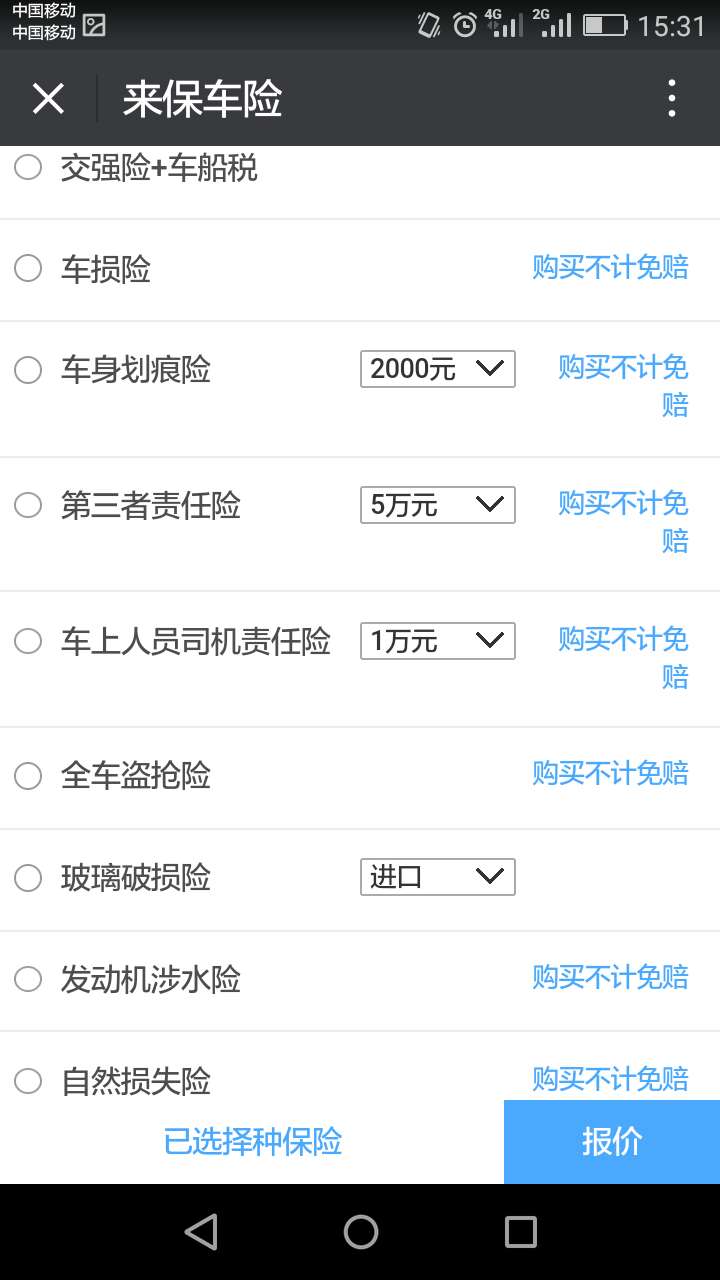The width and height of the screenshot is (720, 1280).
Task: Tap 购买不计免赔 for 发动机涉水险
Action: pos(610,977)
